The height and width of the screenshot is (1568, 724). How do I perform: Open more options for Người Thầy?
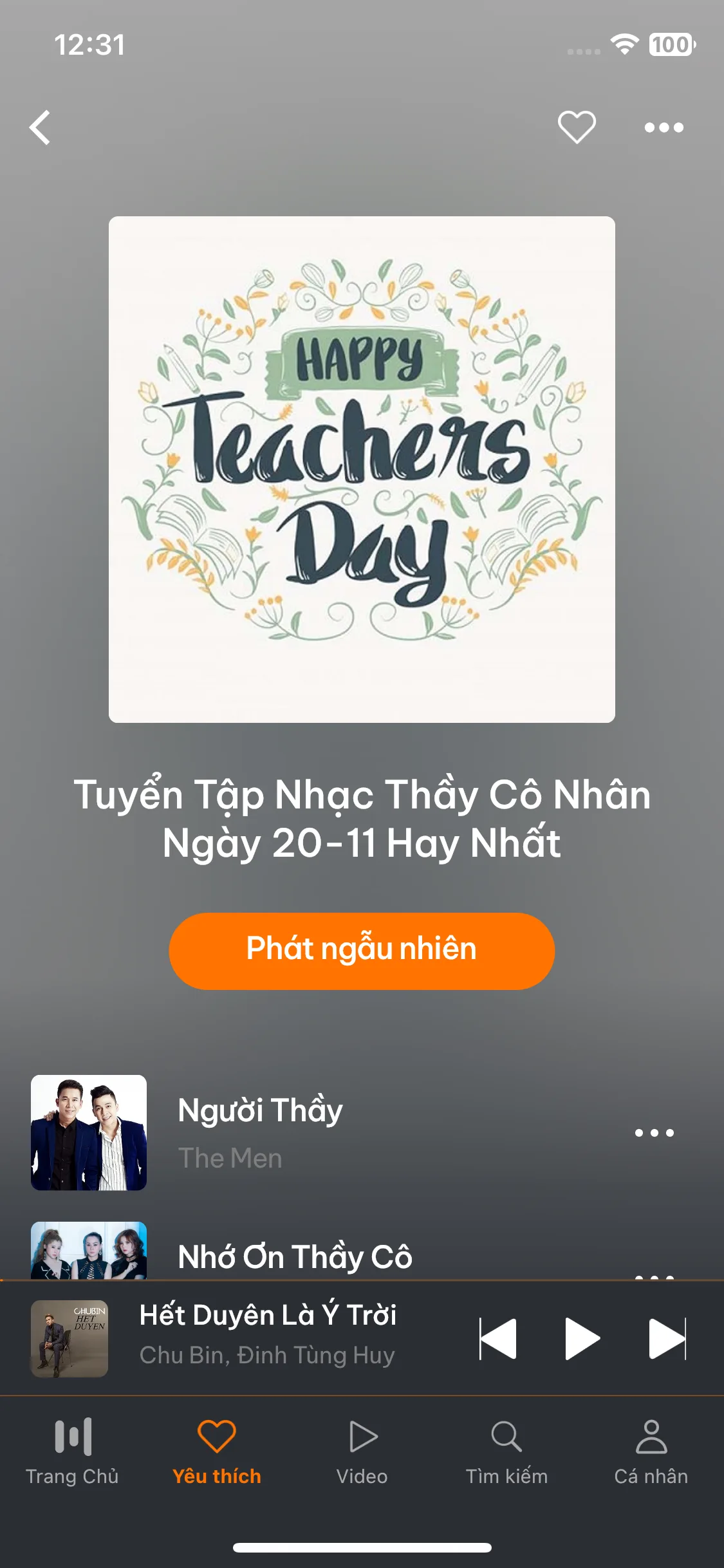point(654,1133)
